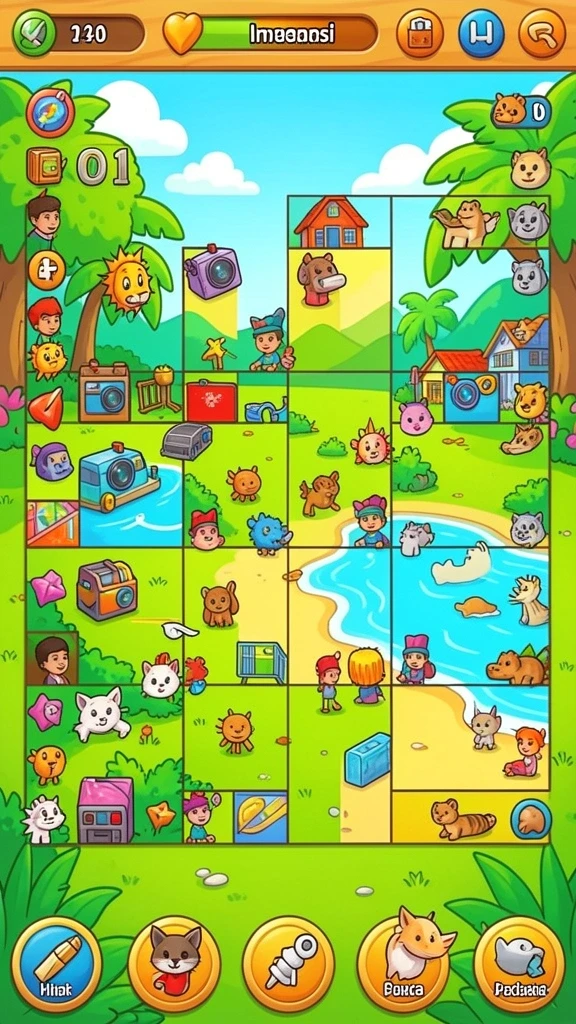The width and height of the screenshot is (576, 1024).
Task: Choose the fox button labeled Boaca
Action: point(404,964)
